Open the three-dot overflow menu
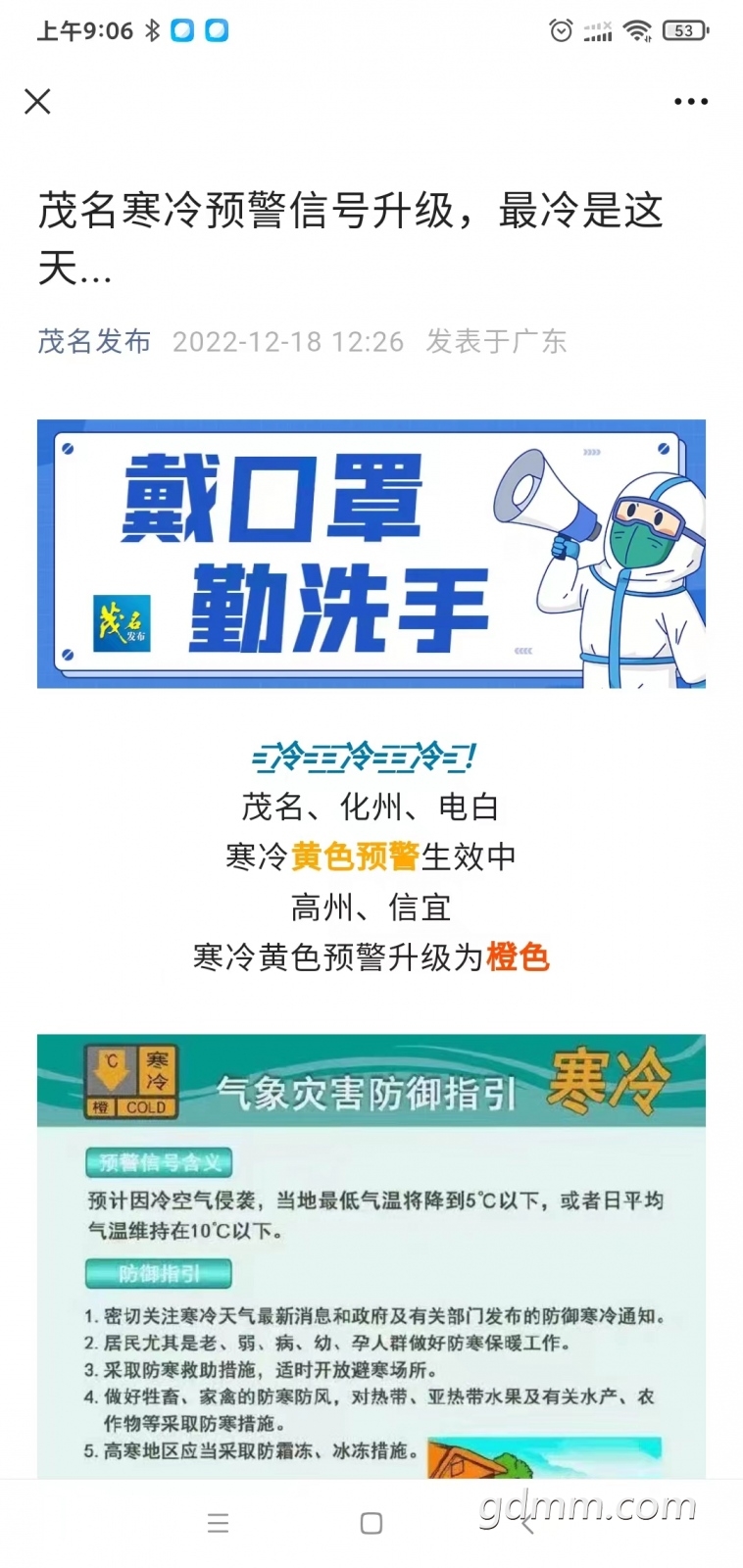 click(691, 101)
